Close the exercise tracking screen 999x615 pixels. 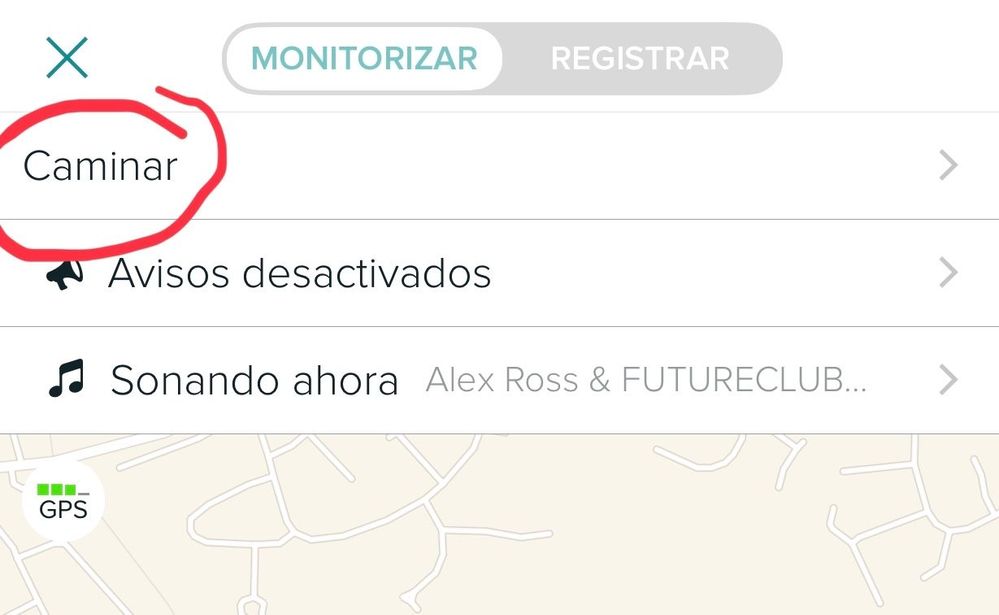pos(67,57)
